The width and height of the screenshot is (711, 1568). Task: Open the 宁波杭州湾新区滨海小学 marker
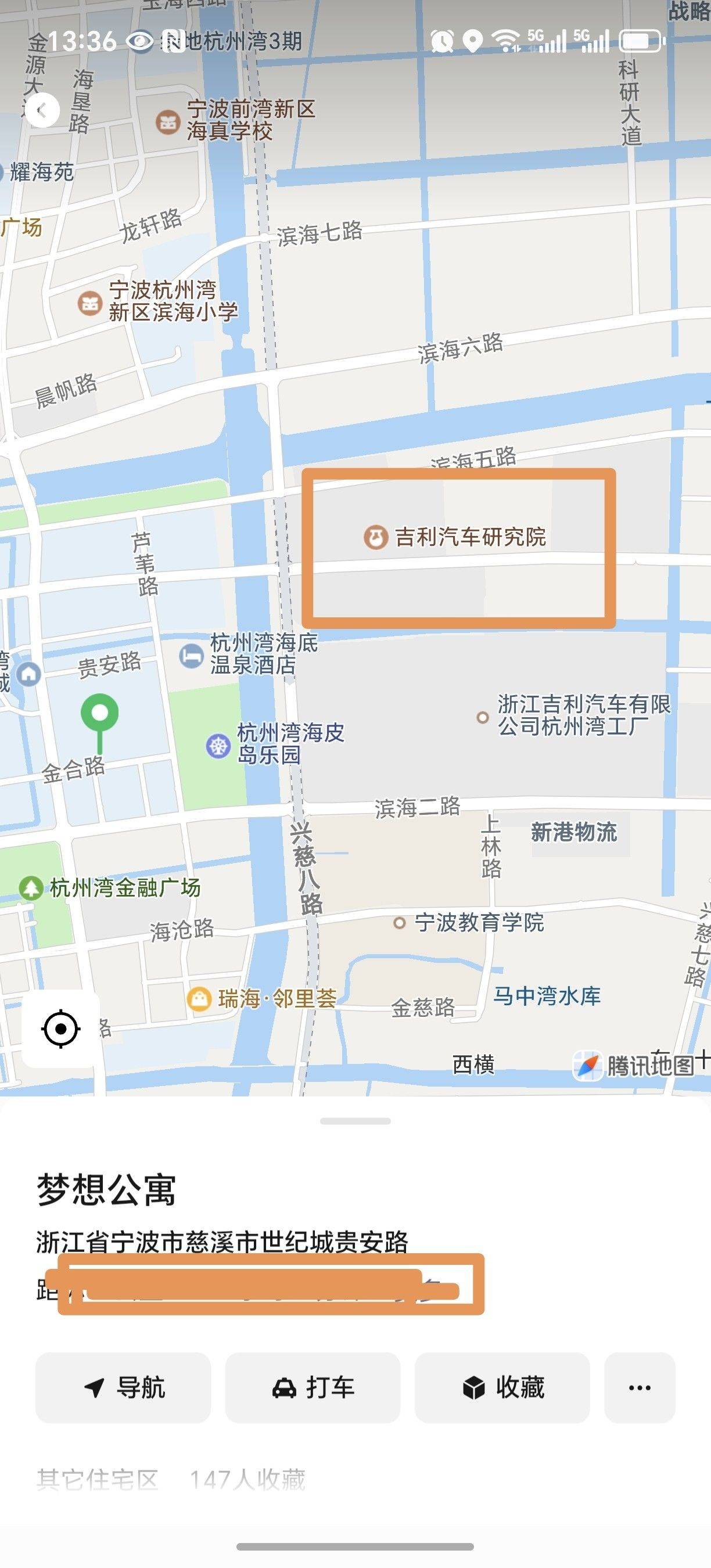(90, 303)
